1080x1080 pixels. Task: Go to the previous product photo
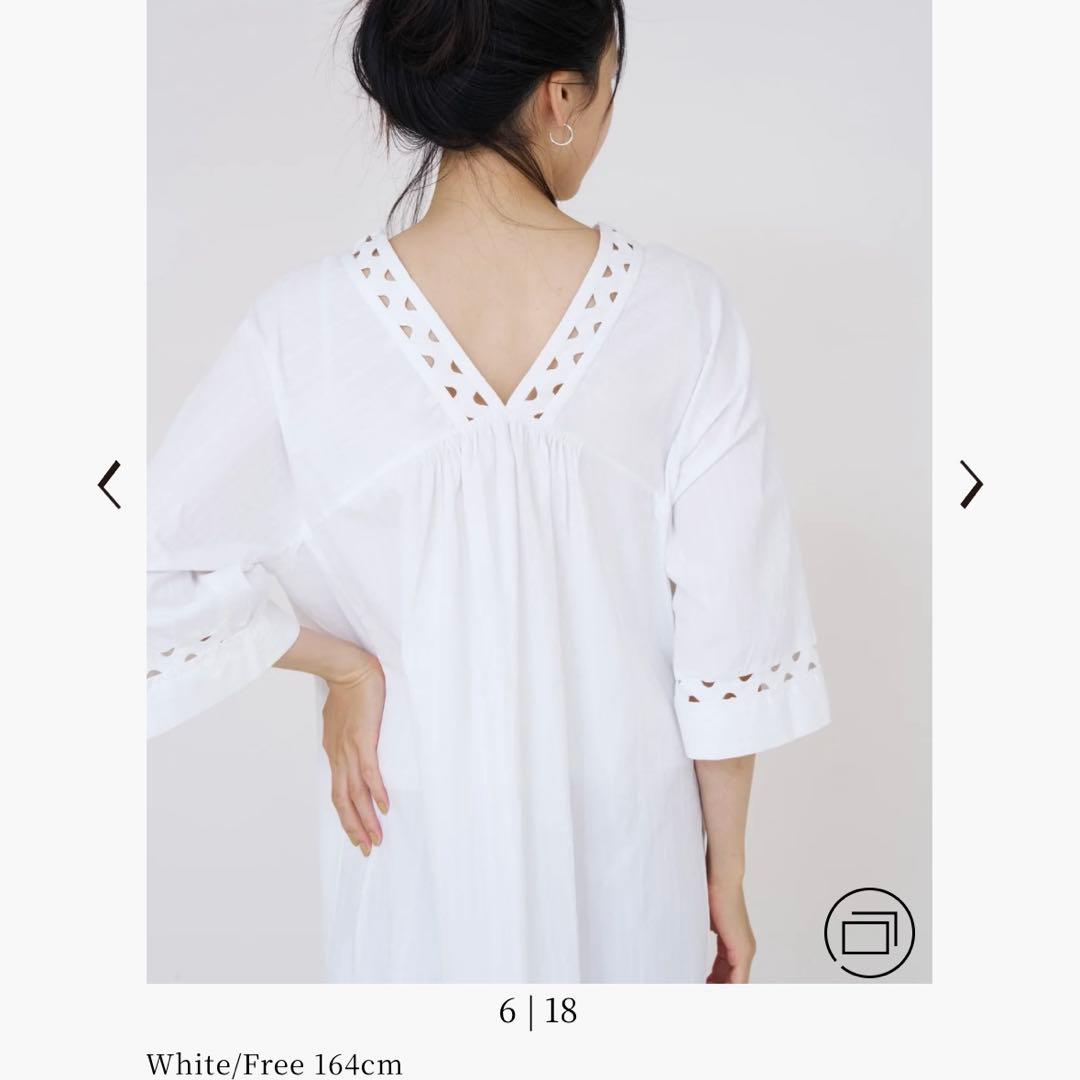(109, 485)
